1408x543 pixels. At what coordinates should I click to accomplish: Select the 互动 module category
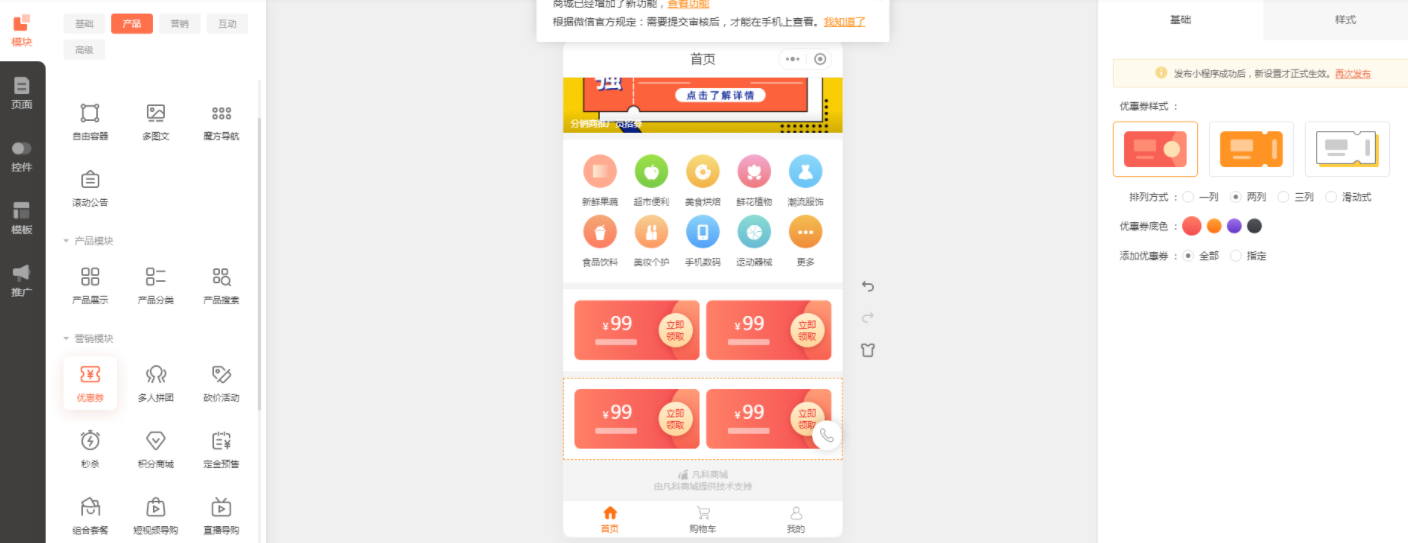click(x=227, y=24)
